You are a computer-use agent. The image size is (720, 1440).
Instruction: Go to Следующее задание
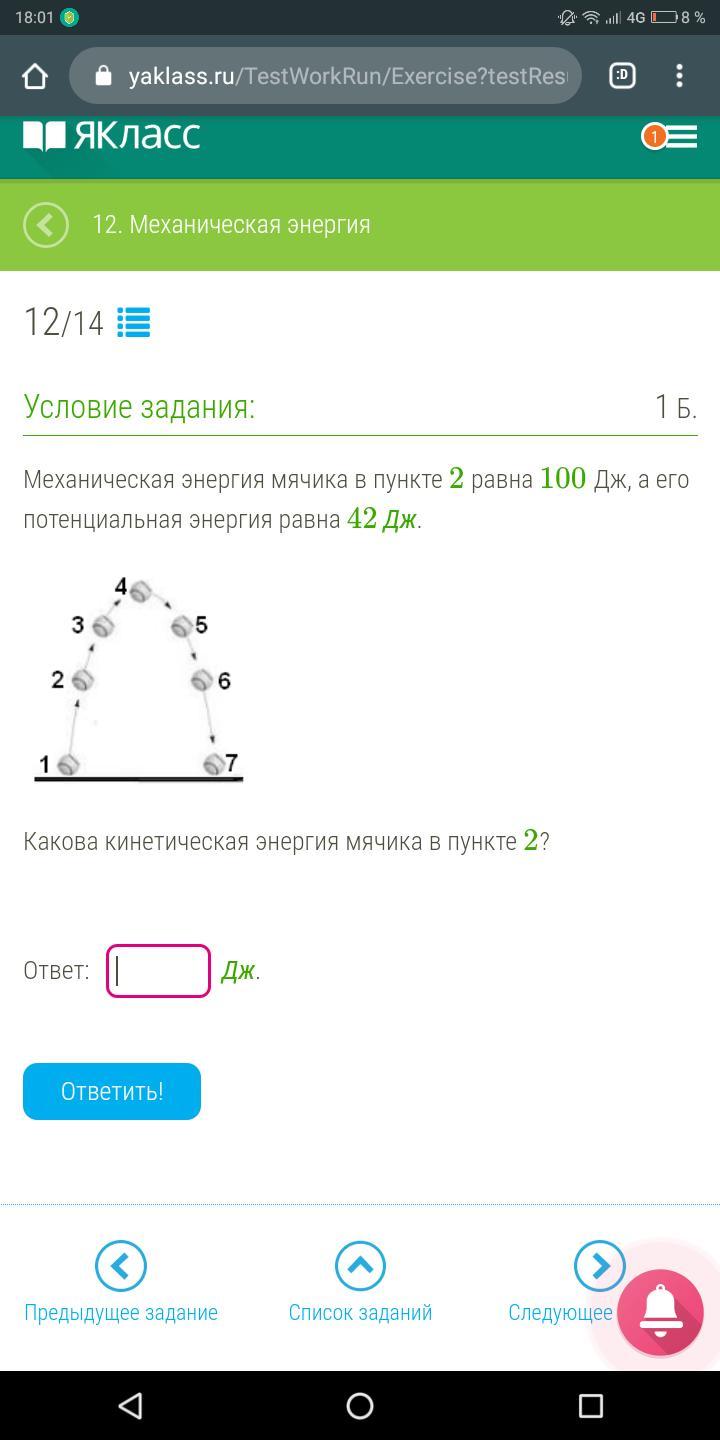(x=598, y=1268)
